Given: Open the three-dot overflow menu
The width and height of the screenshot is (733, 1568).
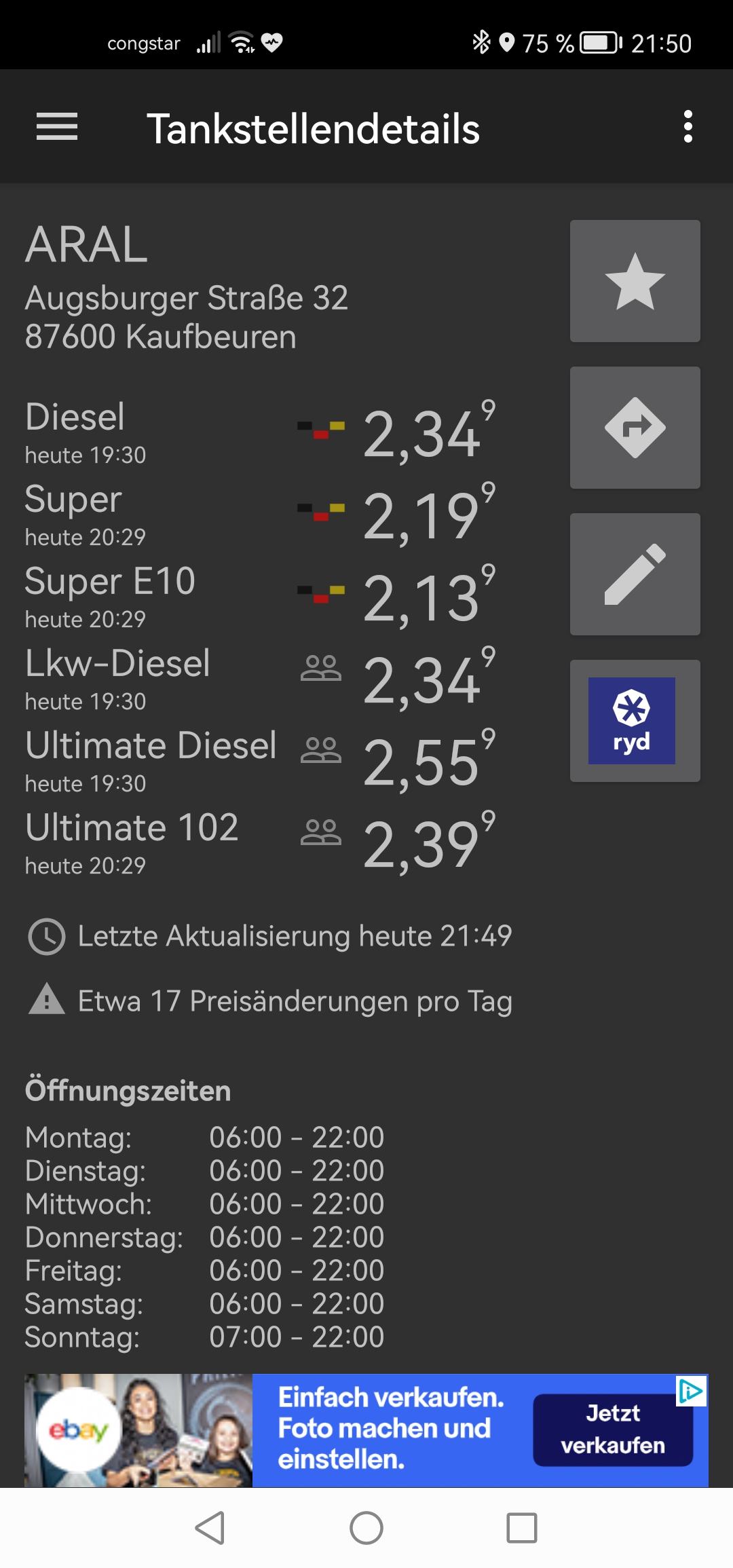Looking at the screenshot, I should 688,127.
